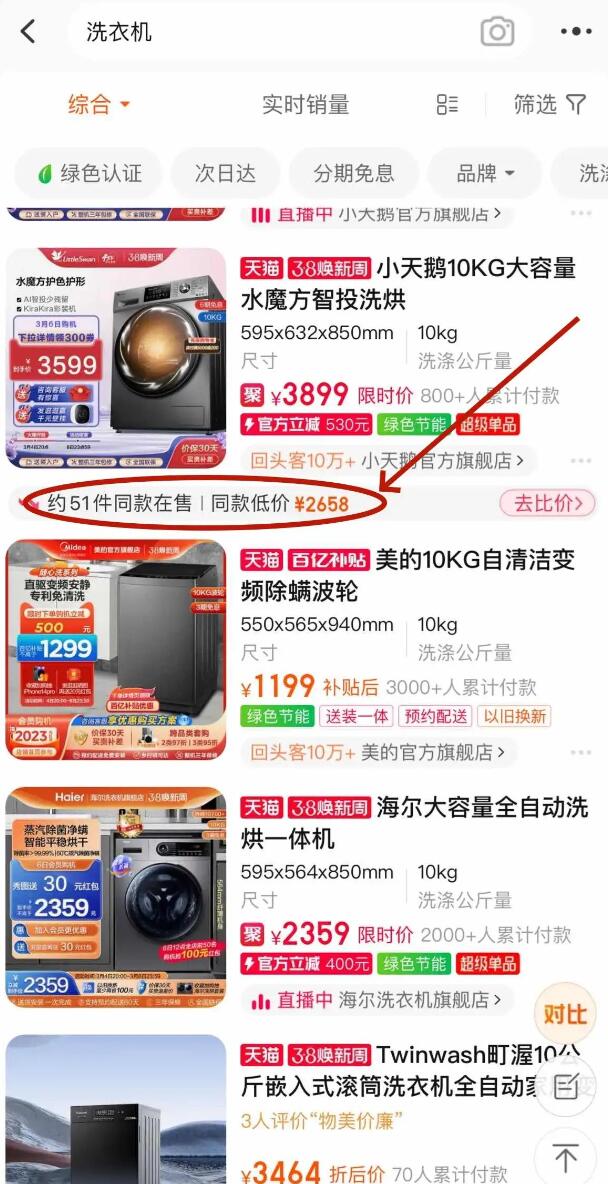Open the top-right overflow menu
608x1184 pixels.
tap(576, 31)
